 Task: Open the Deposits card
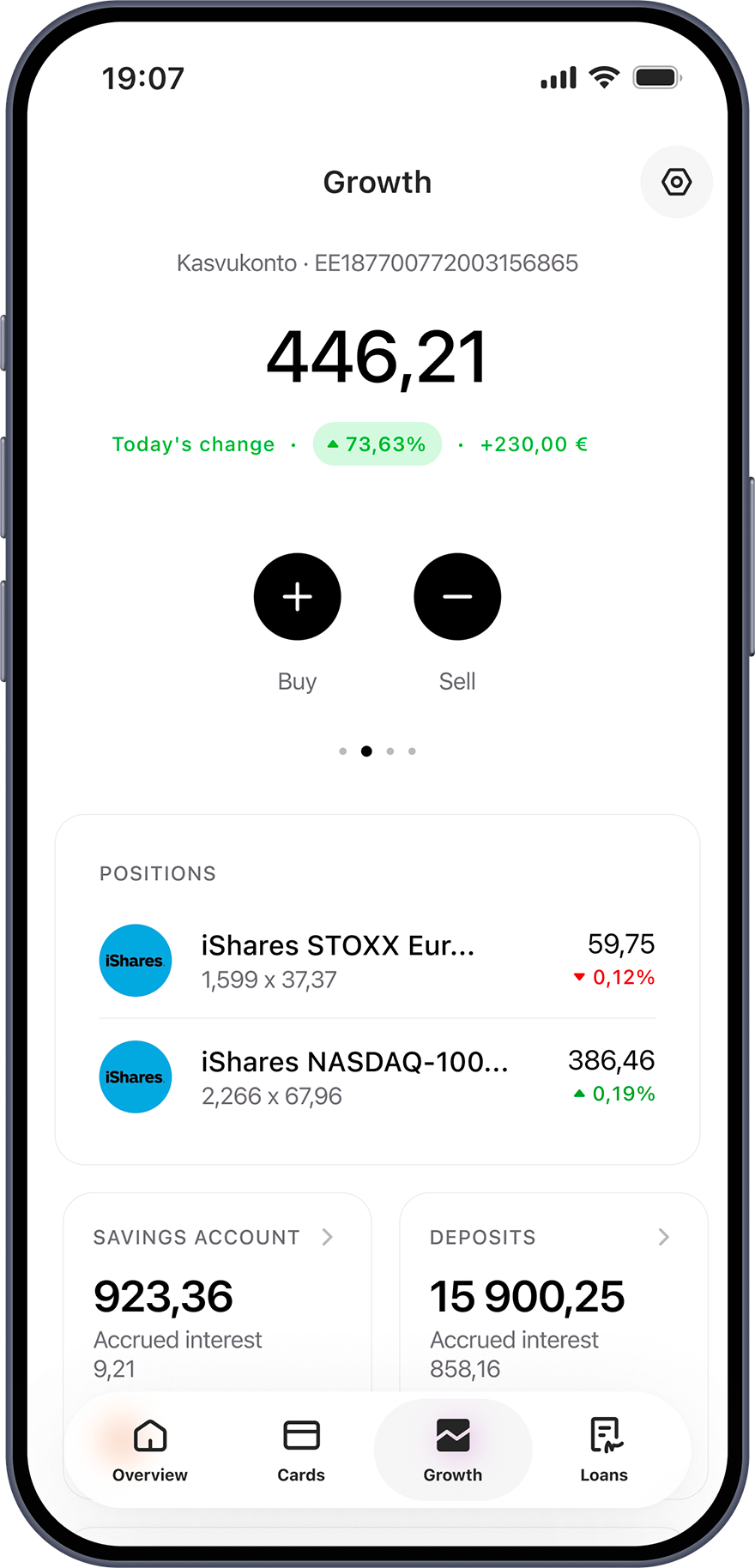(x=553, y=1287)
